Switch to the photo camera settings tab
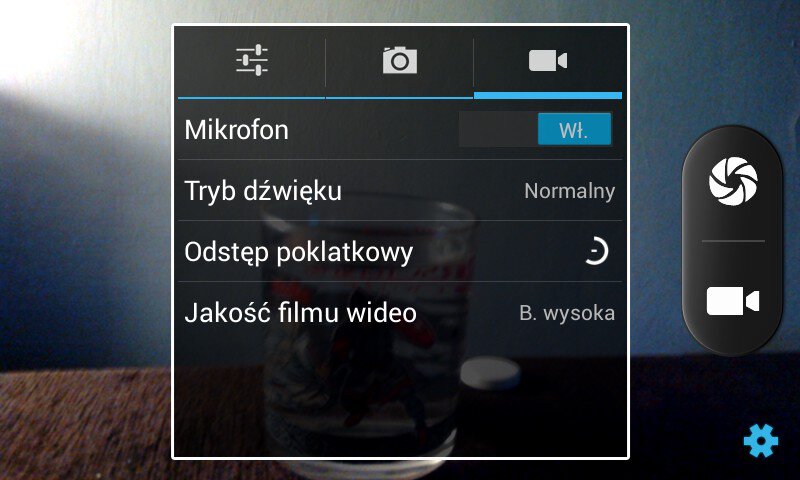800x480 pixels. [399, 62]
